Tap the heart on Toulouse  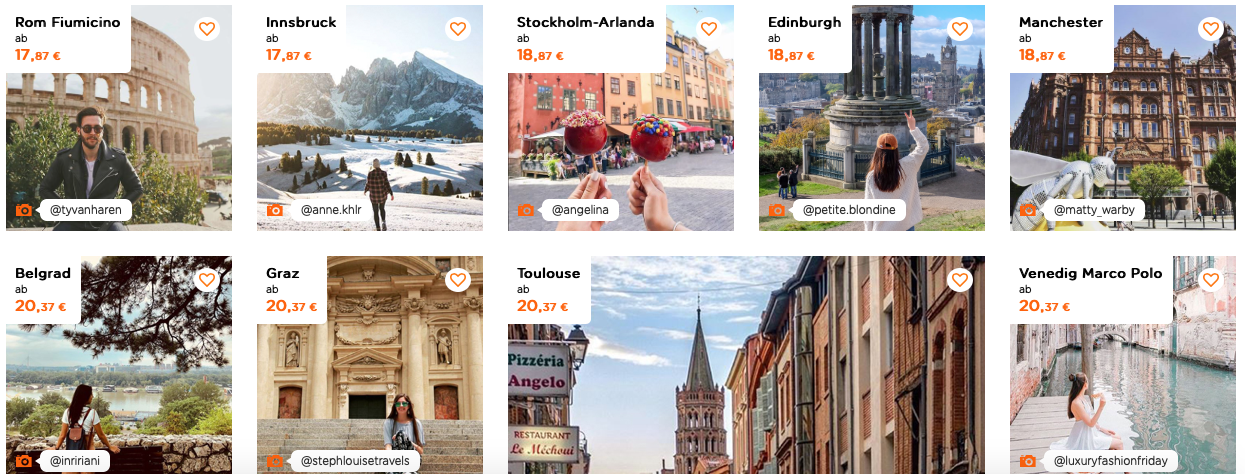[x=960, y=280]
